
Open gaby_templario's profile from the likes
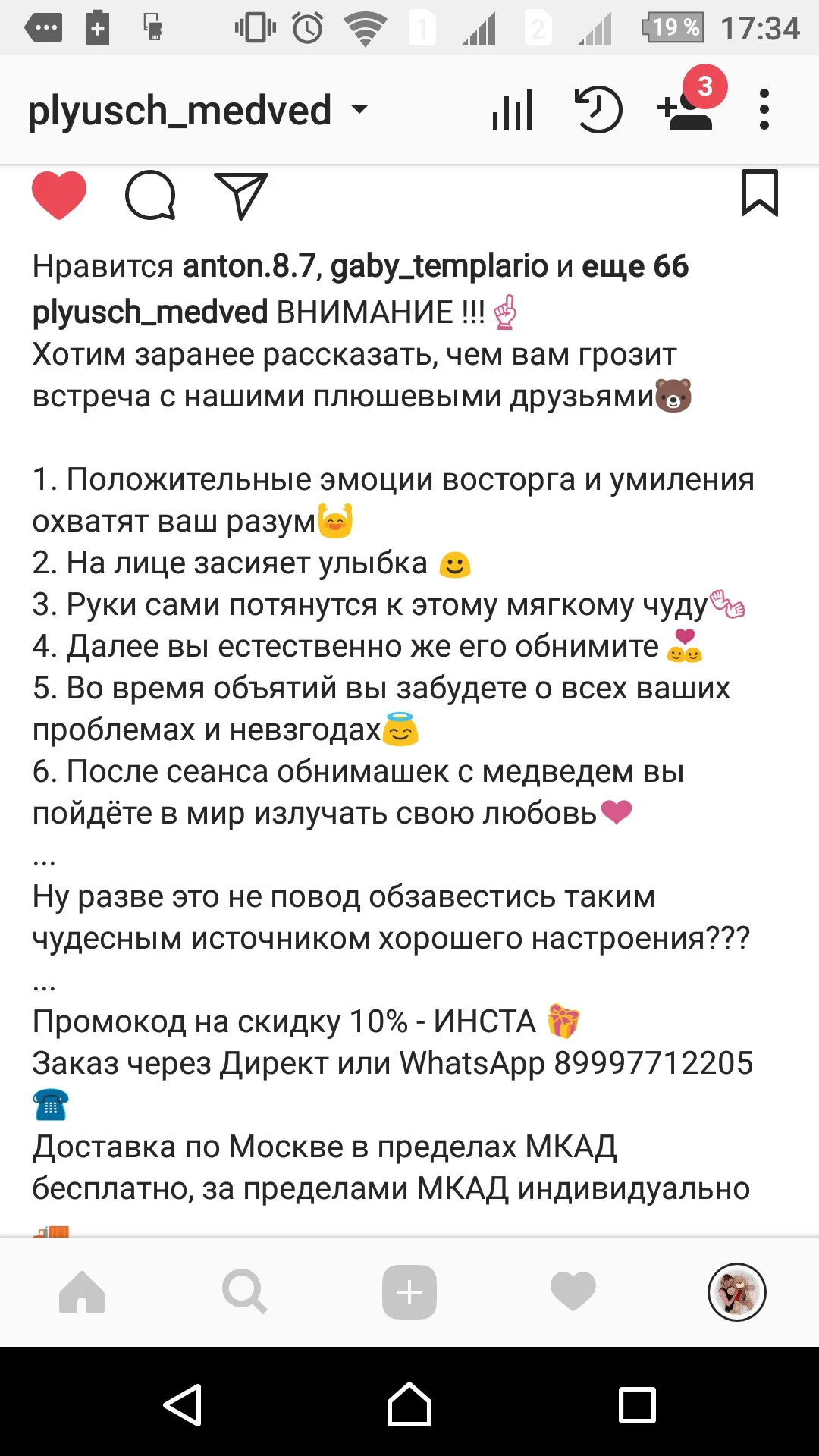[440, 267]
